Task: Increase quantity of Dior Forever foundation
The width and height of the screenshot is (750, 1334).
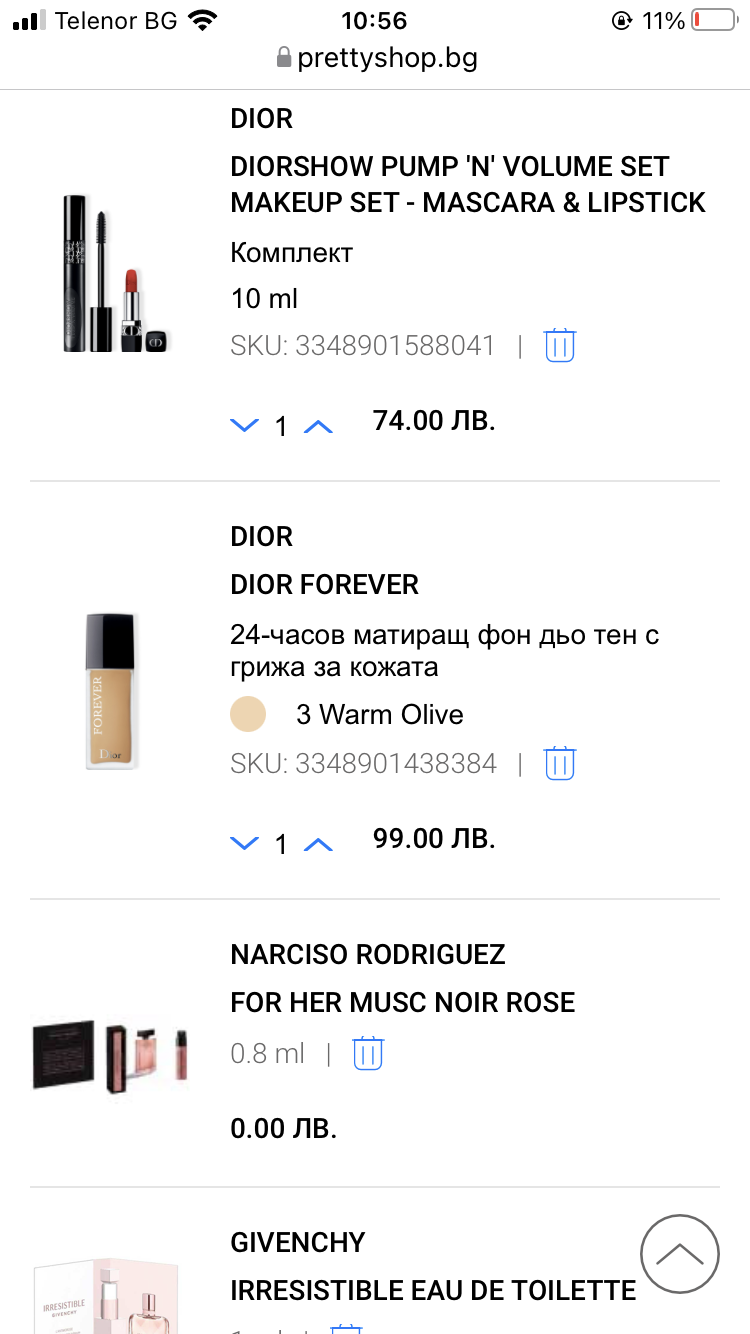Action: tap(318, 844)
